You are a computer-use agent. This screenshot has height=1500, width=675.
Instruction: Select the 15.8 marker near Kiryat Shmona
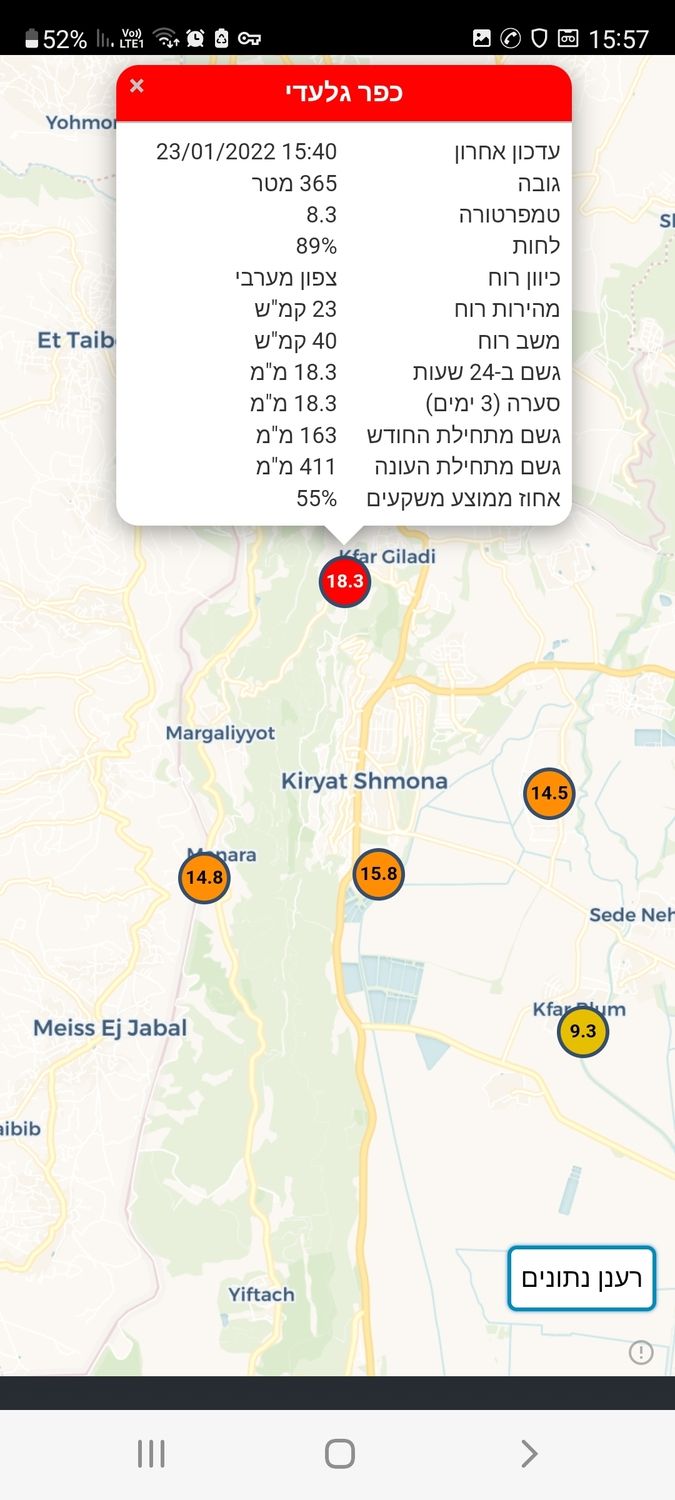[378, 874]
